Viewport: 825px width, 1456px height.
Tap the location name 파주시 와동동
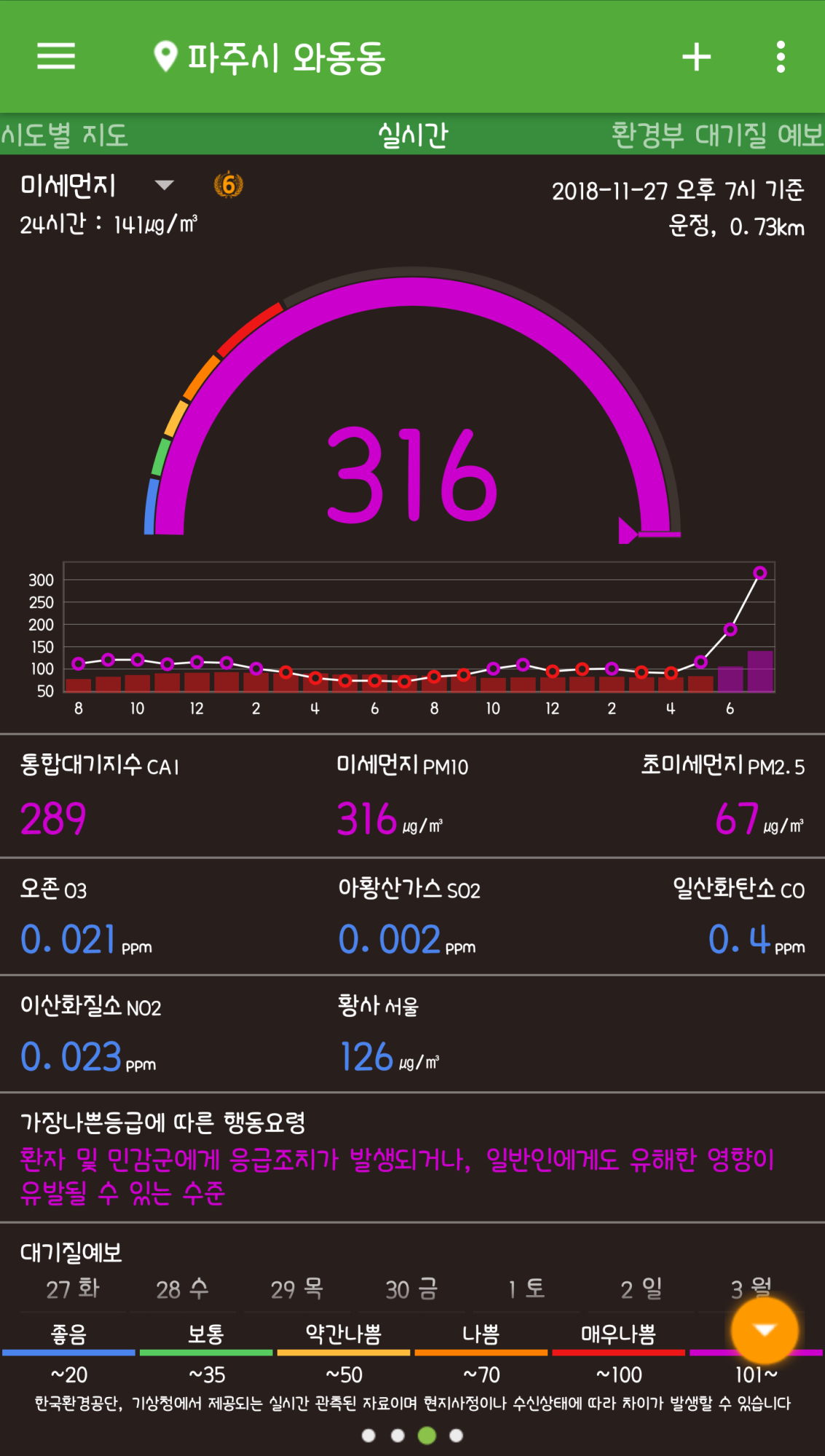click(x=284, y=58)
